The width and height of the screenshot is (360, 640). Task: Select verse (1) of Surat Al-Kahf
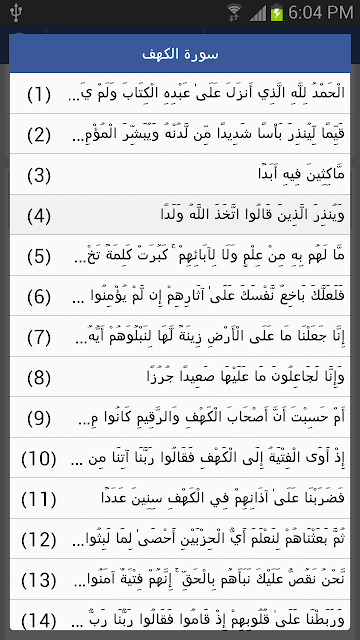pos(180,93)
